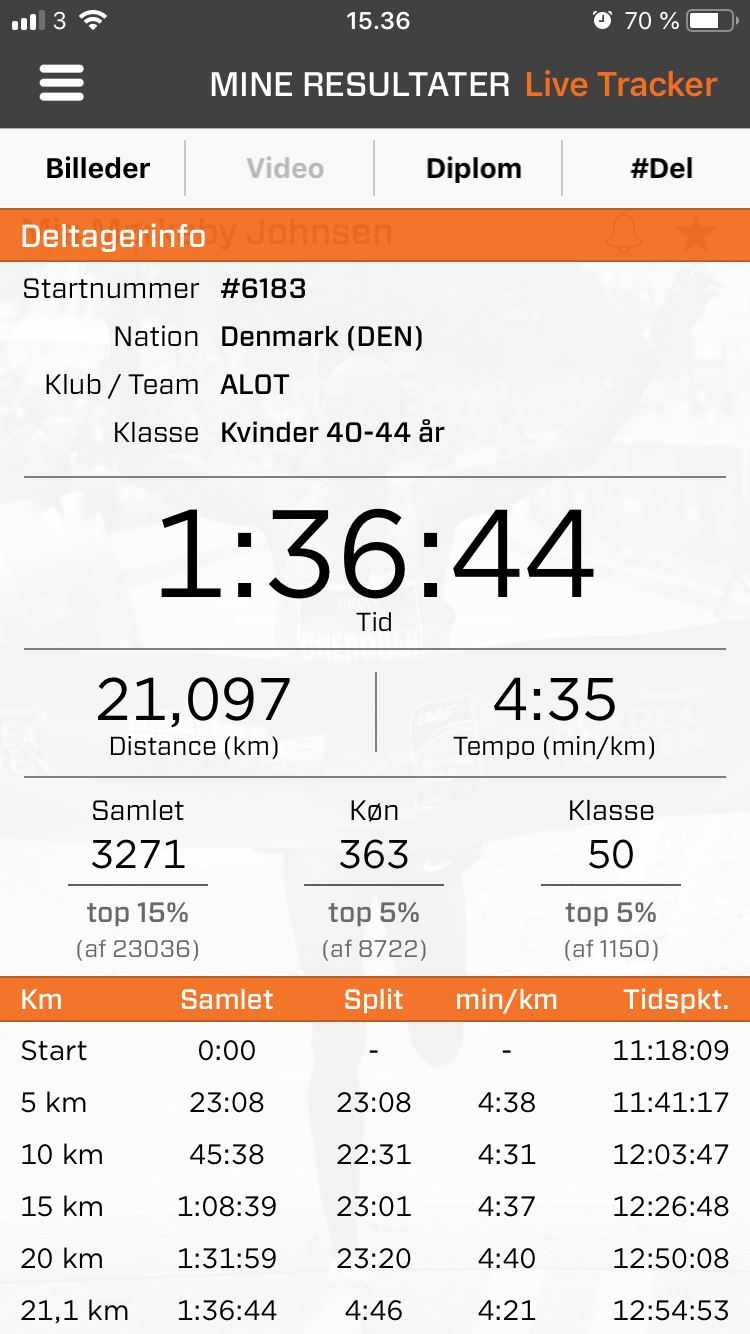This screenshot has width=750, height=1334.
Task: View the Diplom tab
Action: (473, 168)
